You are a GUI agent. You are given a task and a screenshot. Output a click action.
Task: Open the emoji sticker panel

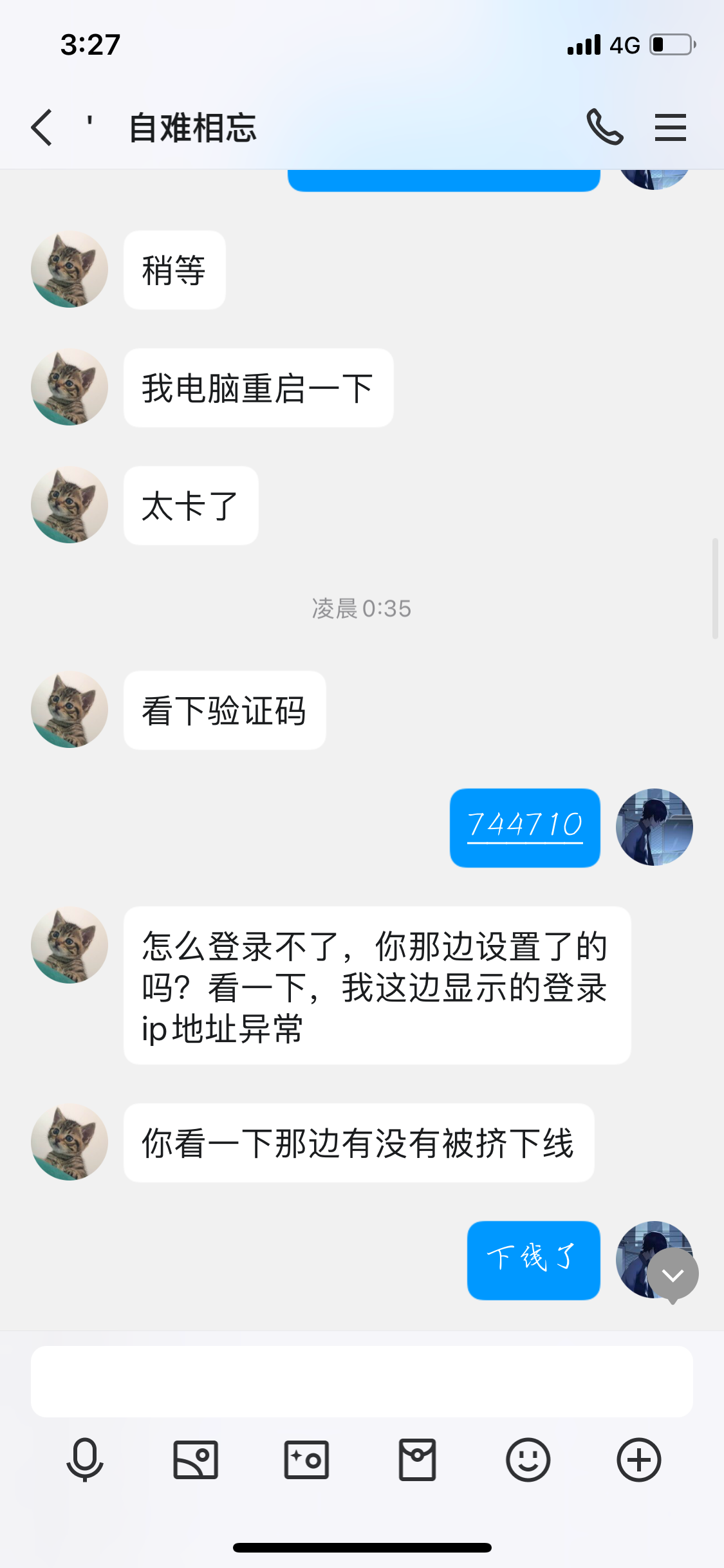pyautogui.click(x=528, y=1460)
